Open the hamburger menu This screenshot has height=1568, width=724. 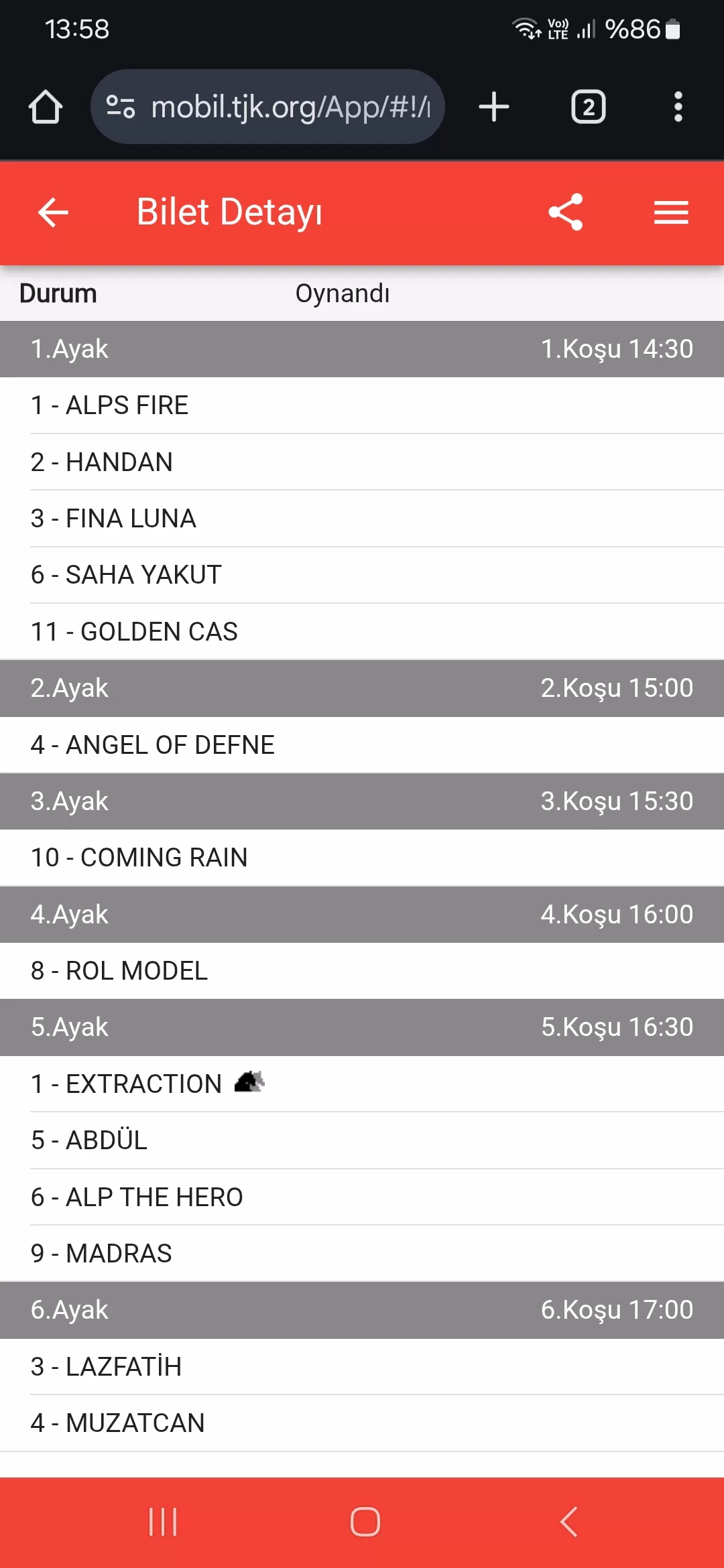(671, 213)
